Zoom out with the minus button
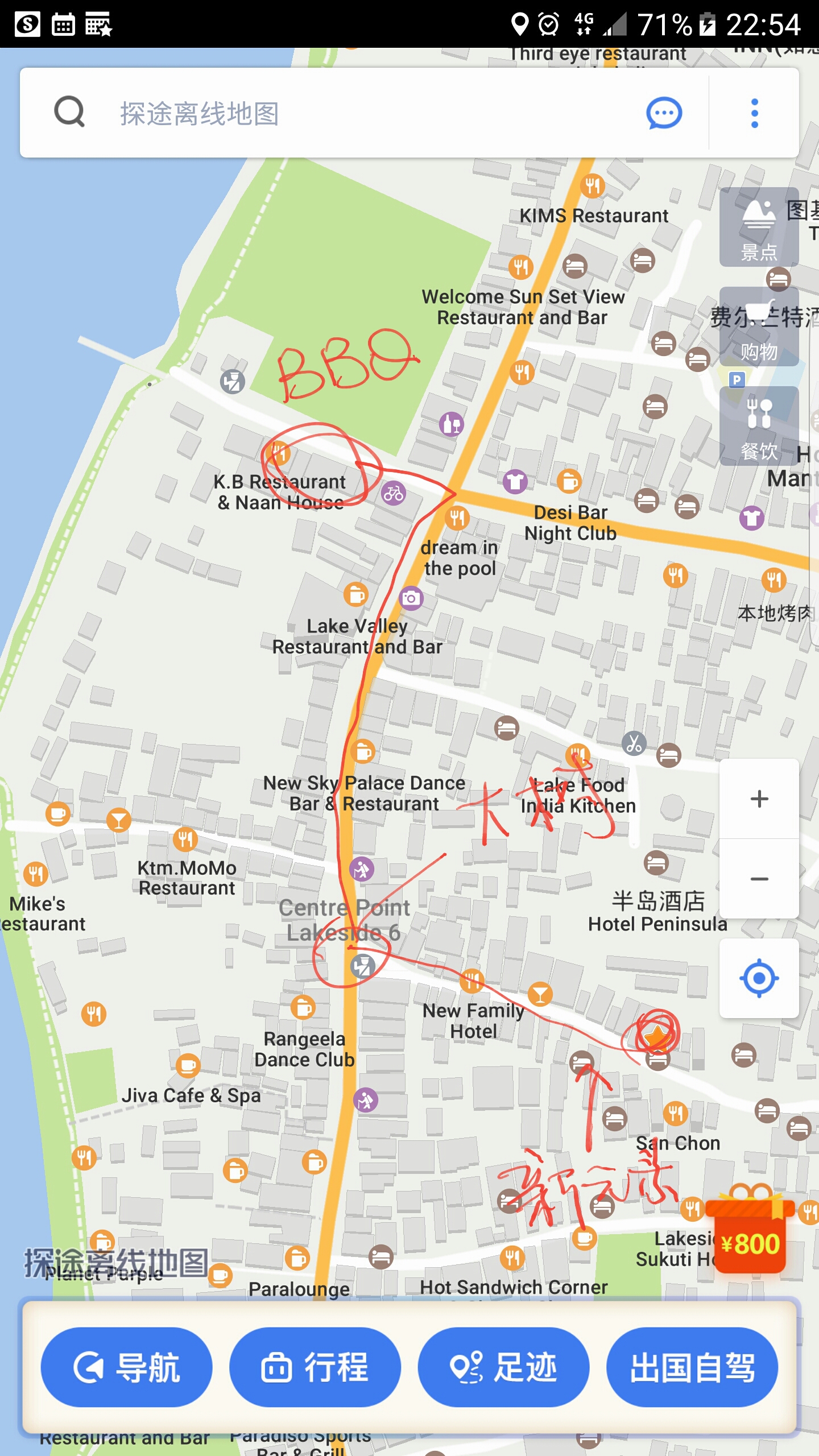 tap(759, 879)
